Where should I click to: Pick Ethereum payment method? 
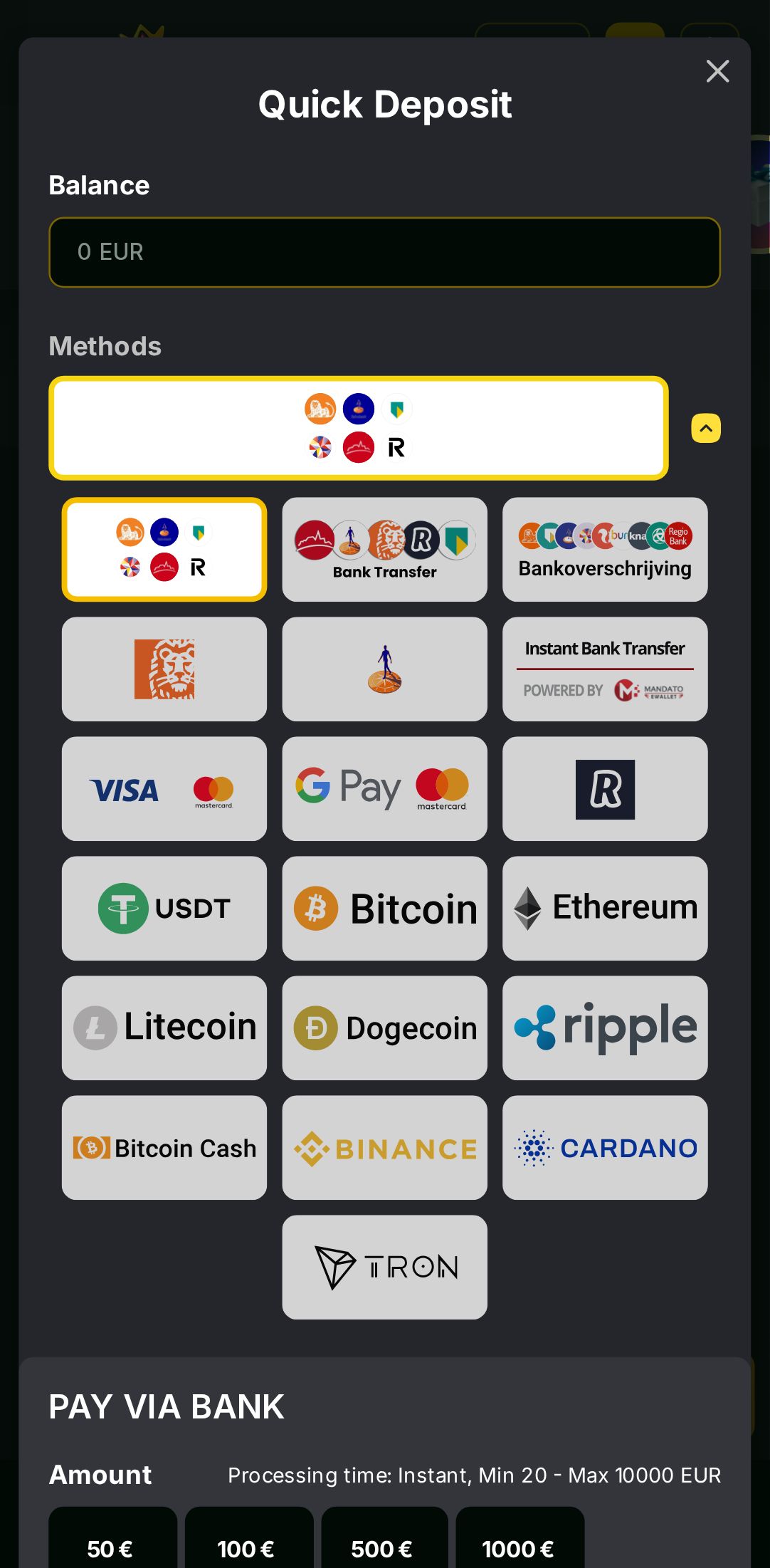point(605,908)
